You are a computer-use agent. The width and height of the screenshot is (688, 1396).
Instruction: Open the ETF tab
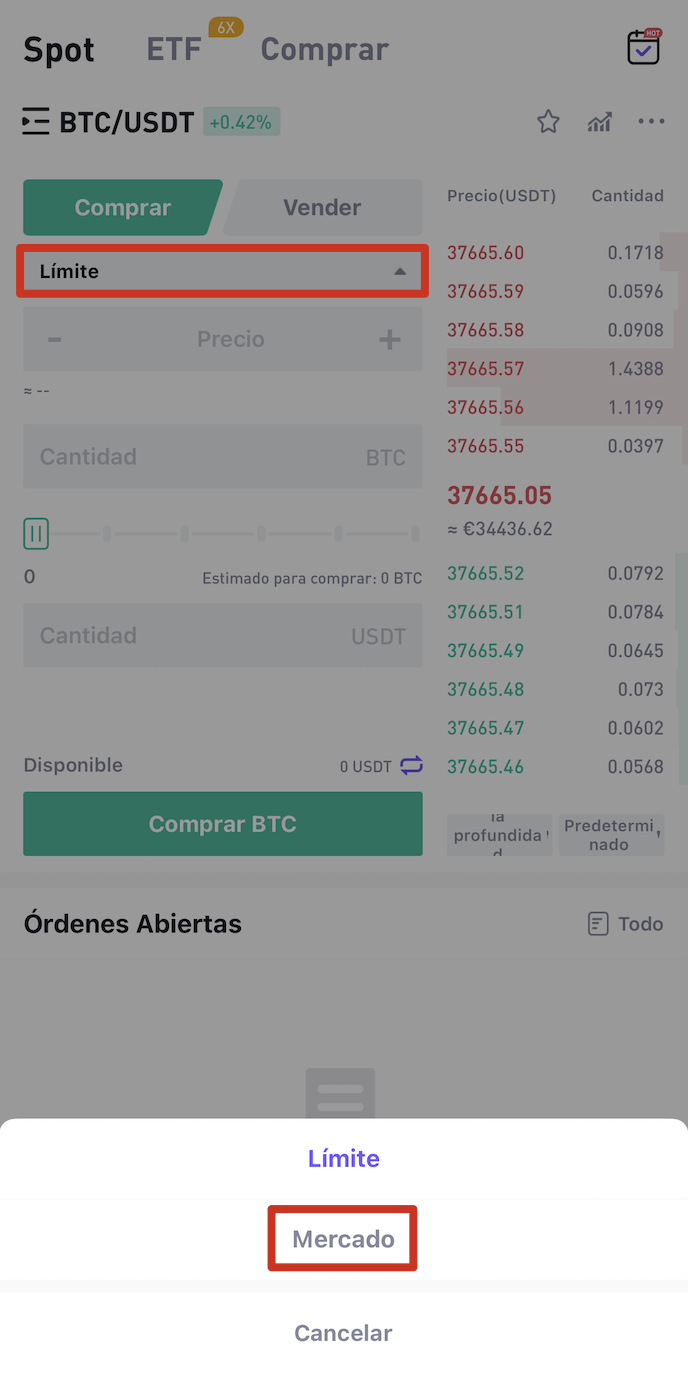[174, 49]
